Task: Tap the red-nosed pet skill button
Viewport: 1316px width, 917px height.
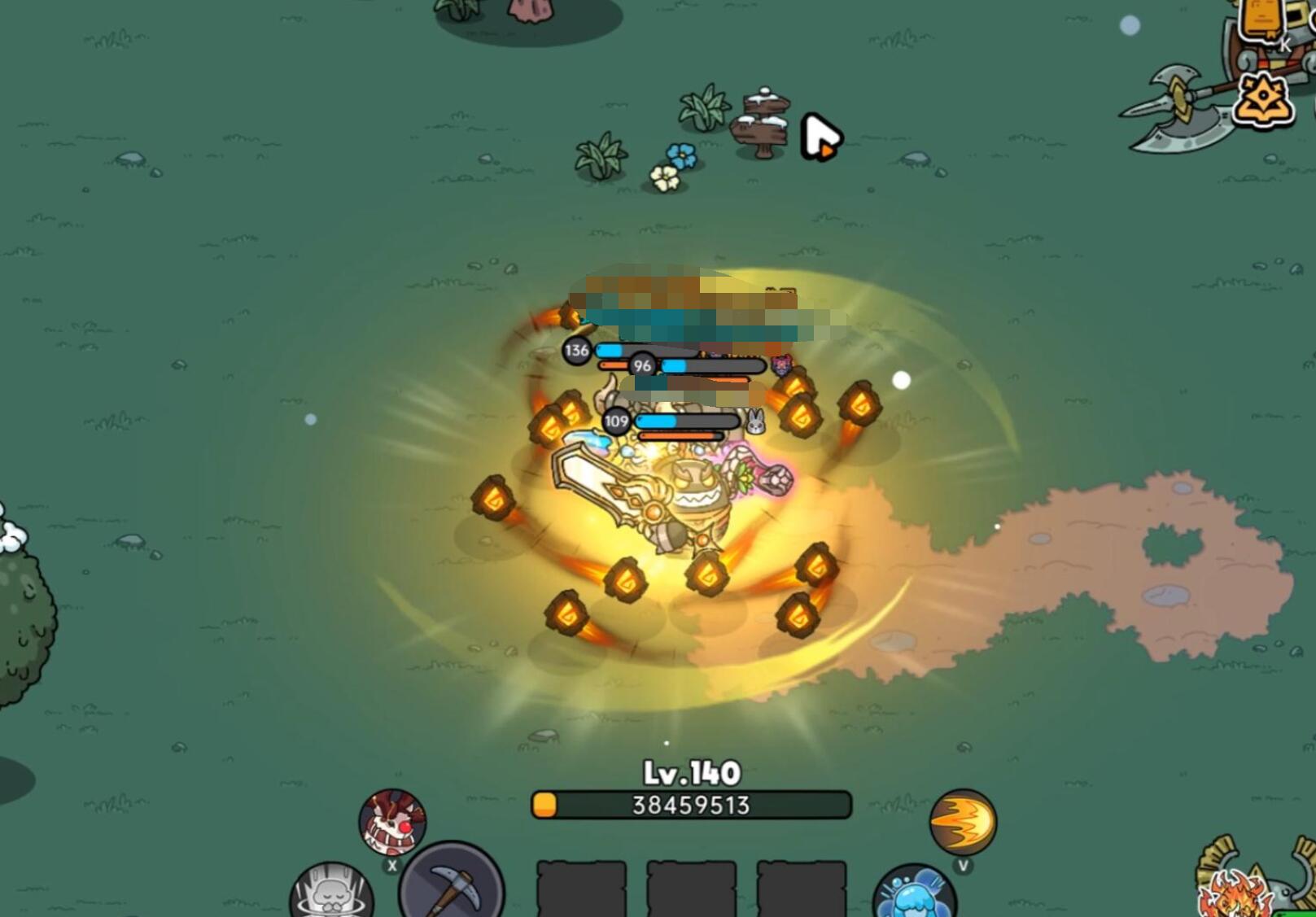Action: point(392,821)
